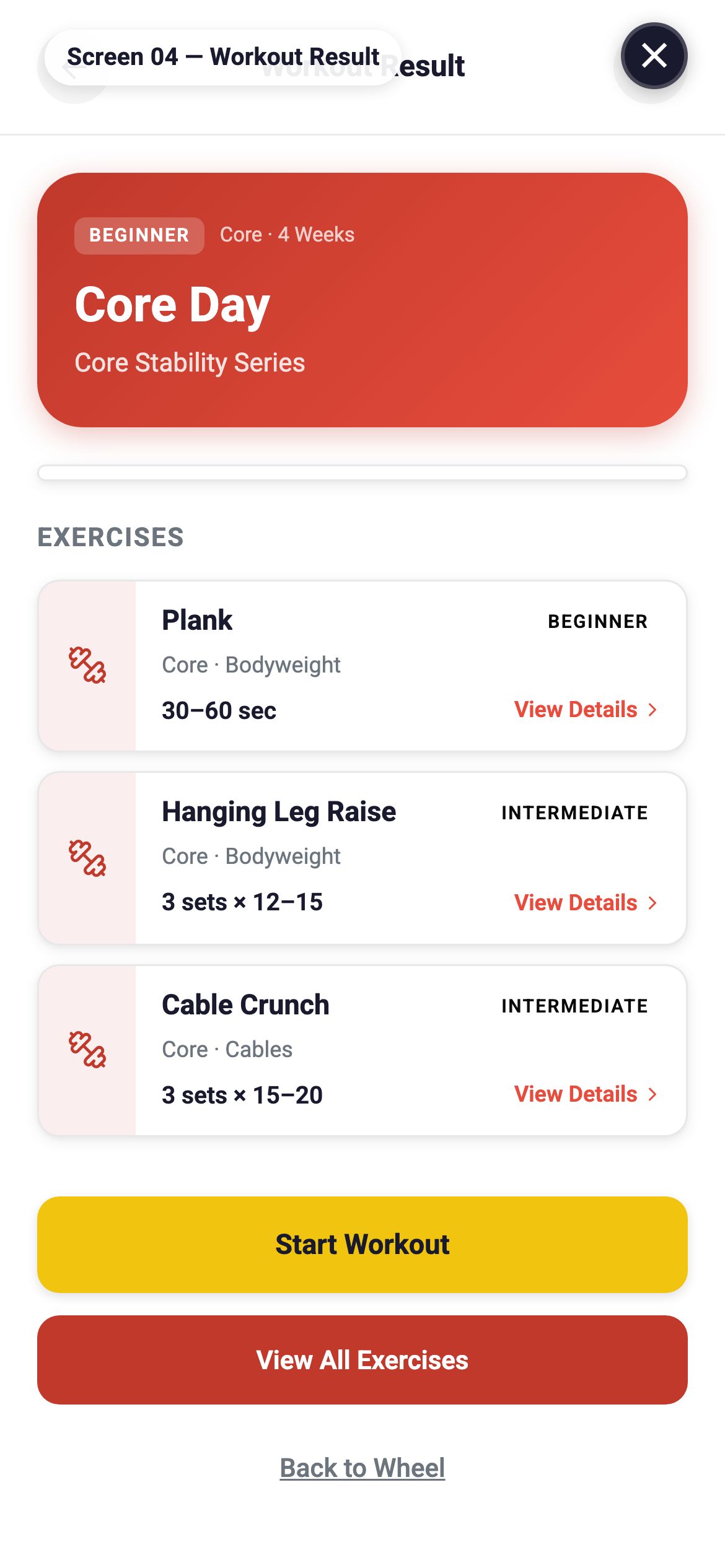Open View Details for Plank
The height and width of the screenshot is (1568, 725).
(575, 709)
